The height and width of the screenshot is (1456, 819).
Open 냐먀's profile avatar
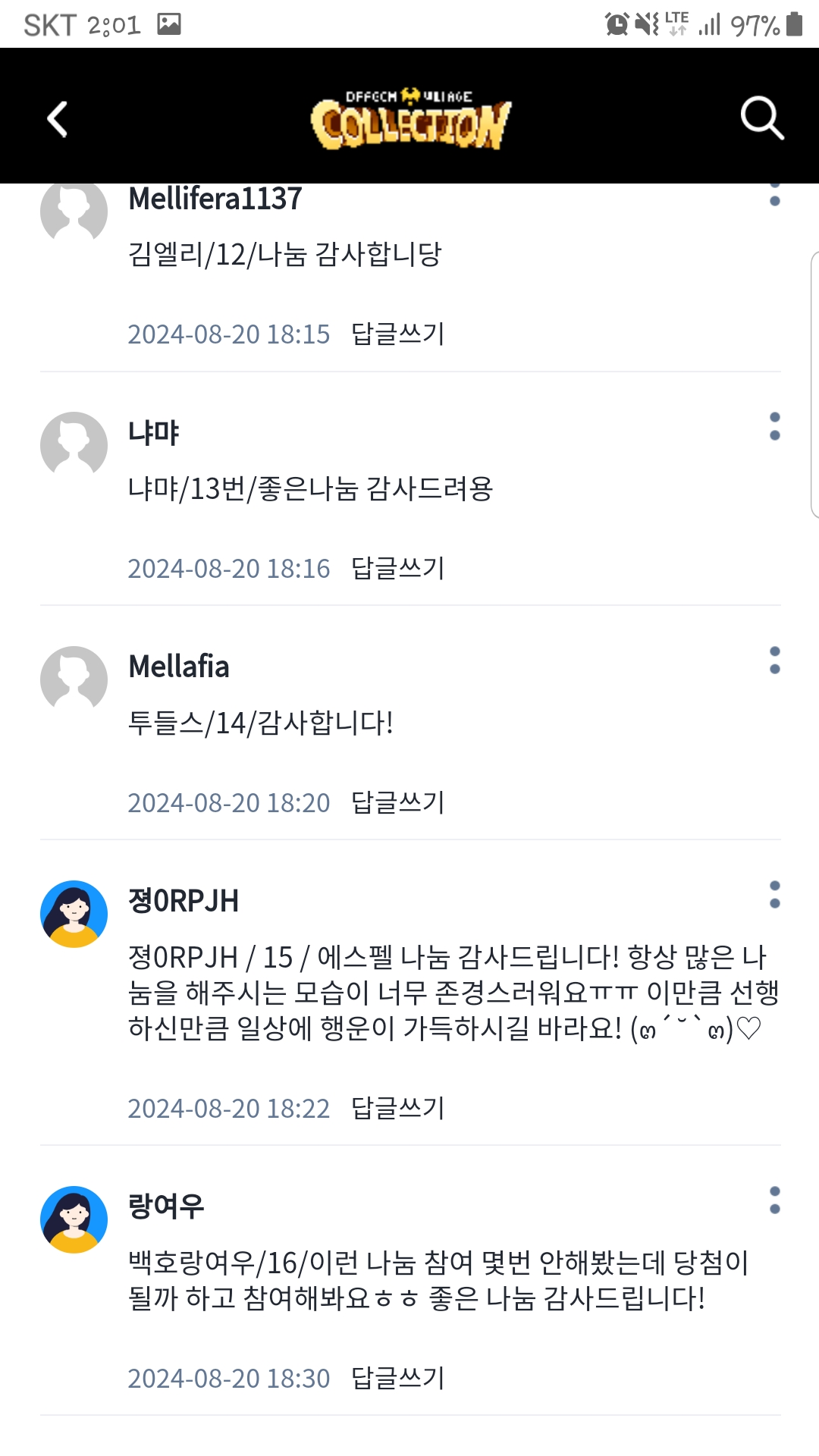click(x=74, y=445)
